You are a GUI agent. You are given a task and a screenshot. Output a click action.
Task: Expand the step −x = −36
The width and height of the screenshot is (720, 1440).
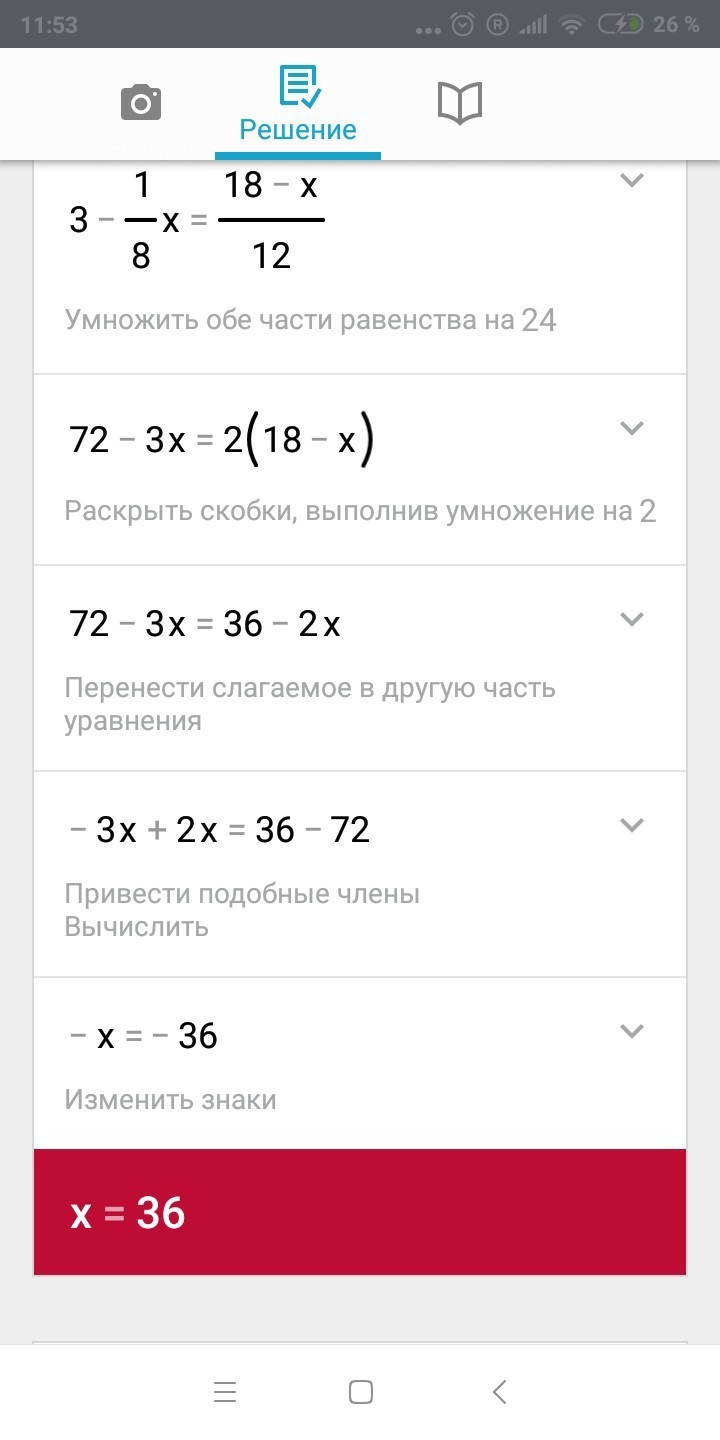(x=631, y=1031)
